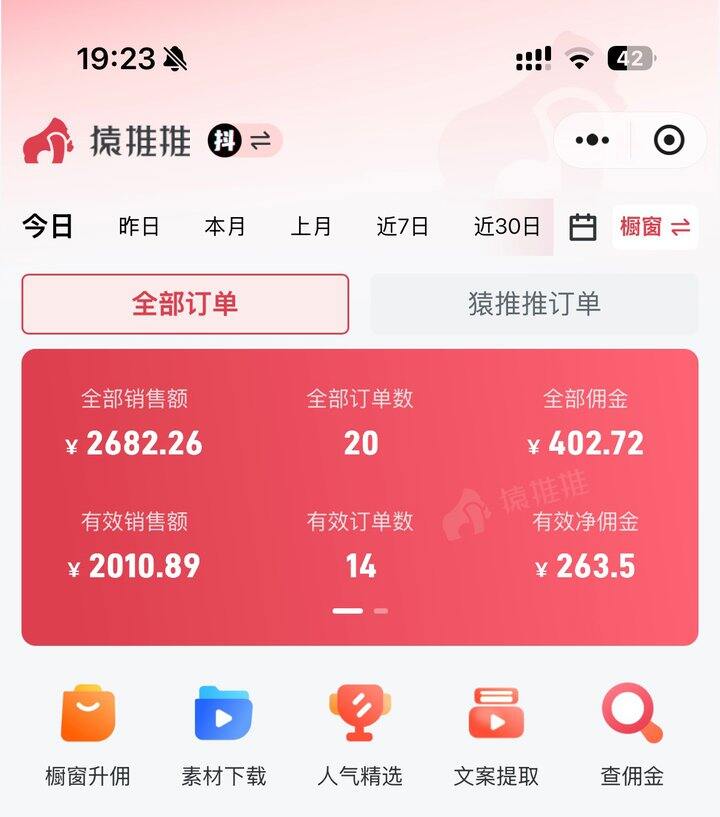Screen dimensions: 720x817
Task: Select the 今日 date filter
Action: pyautogui.click(x=48, y=227)
